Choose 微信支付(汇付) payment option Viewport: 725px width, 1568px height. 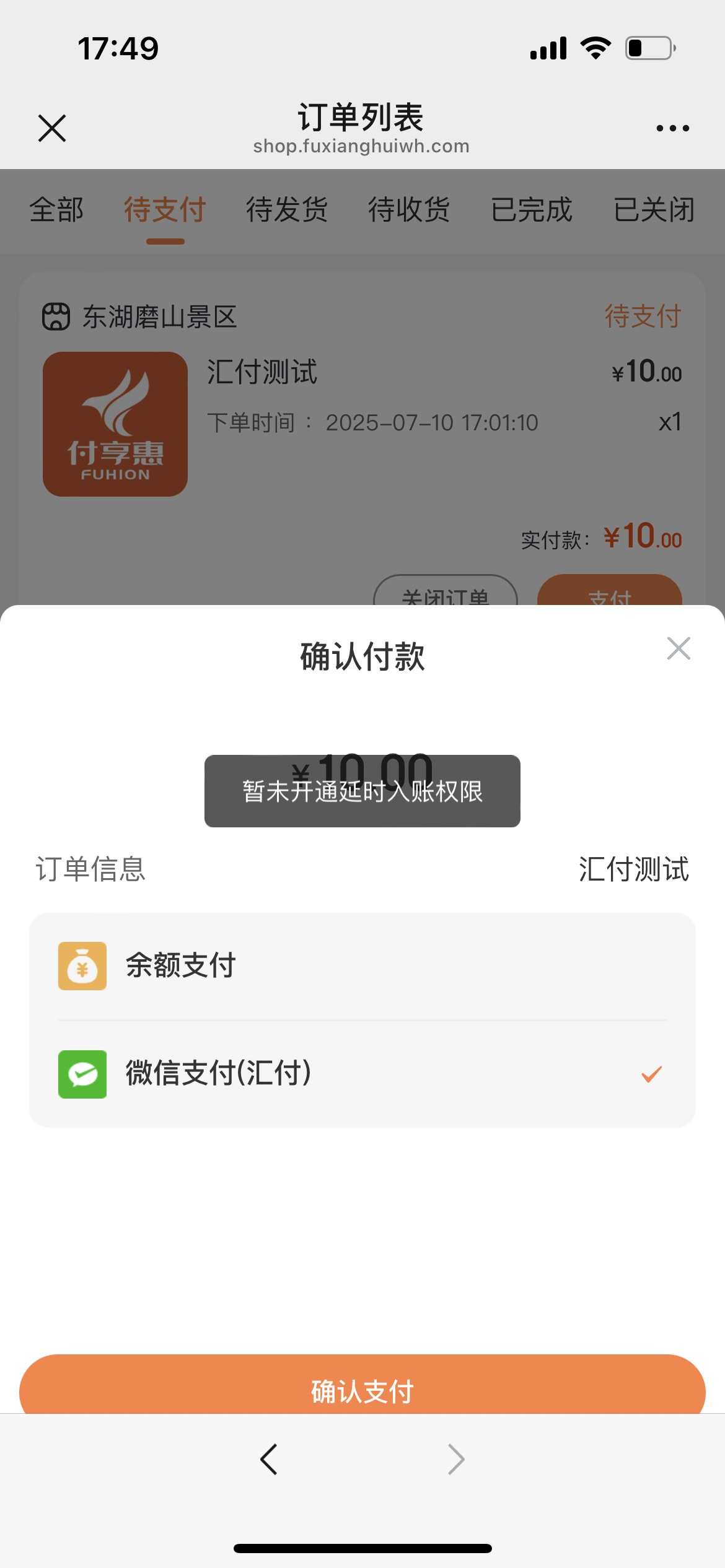pyautogui.click(x=362, y=1074)
